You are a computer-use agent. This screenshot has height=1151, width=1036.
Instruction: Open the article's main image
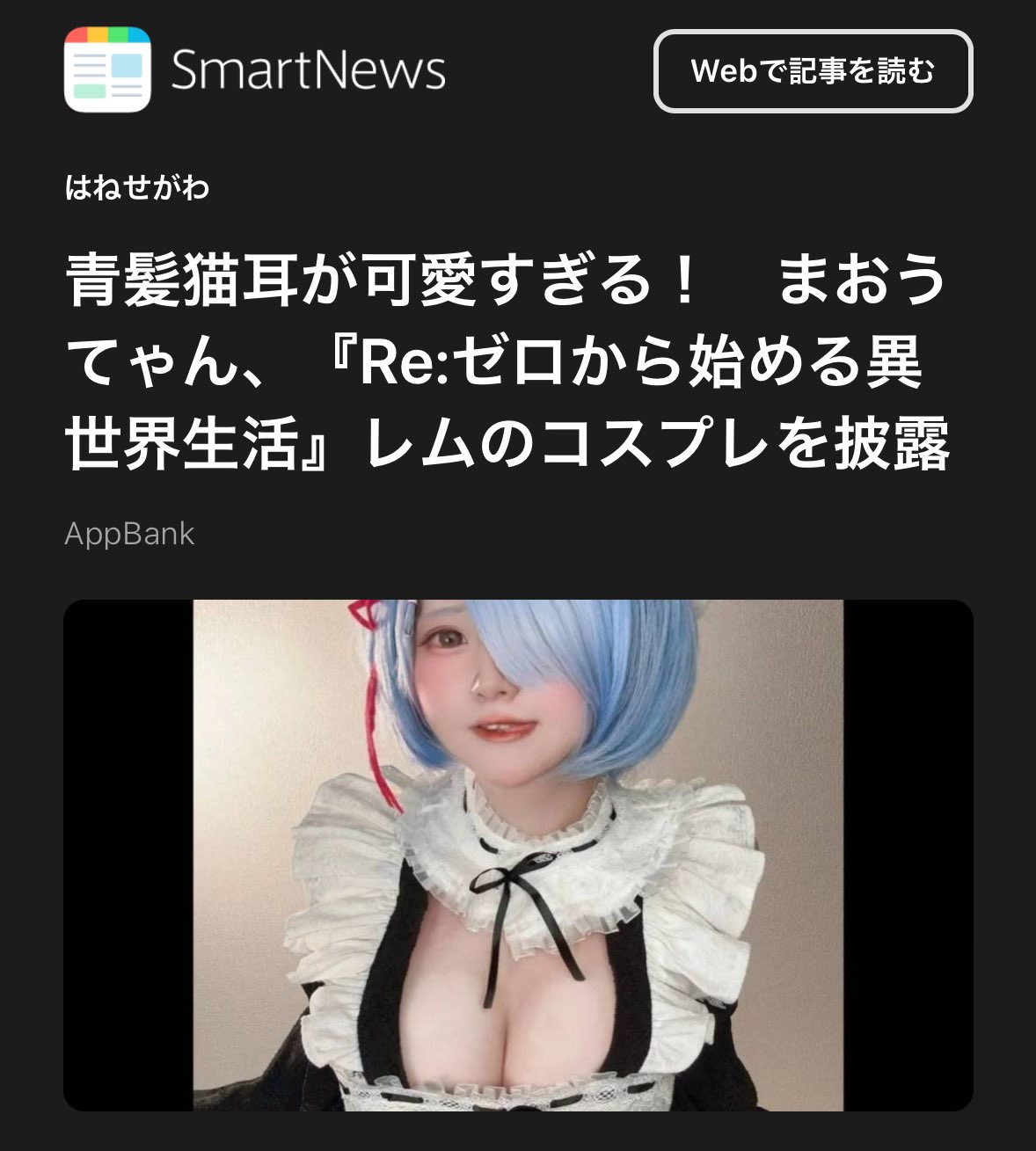tap(518, 855)
